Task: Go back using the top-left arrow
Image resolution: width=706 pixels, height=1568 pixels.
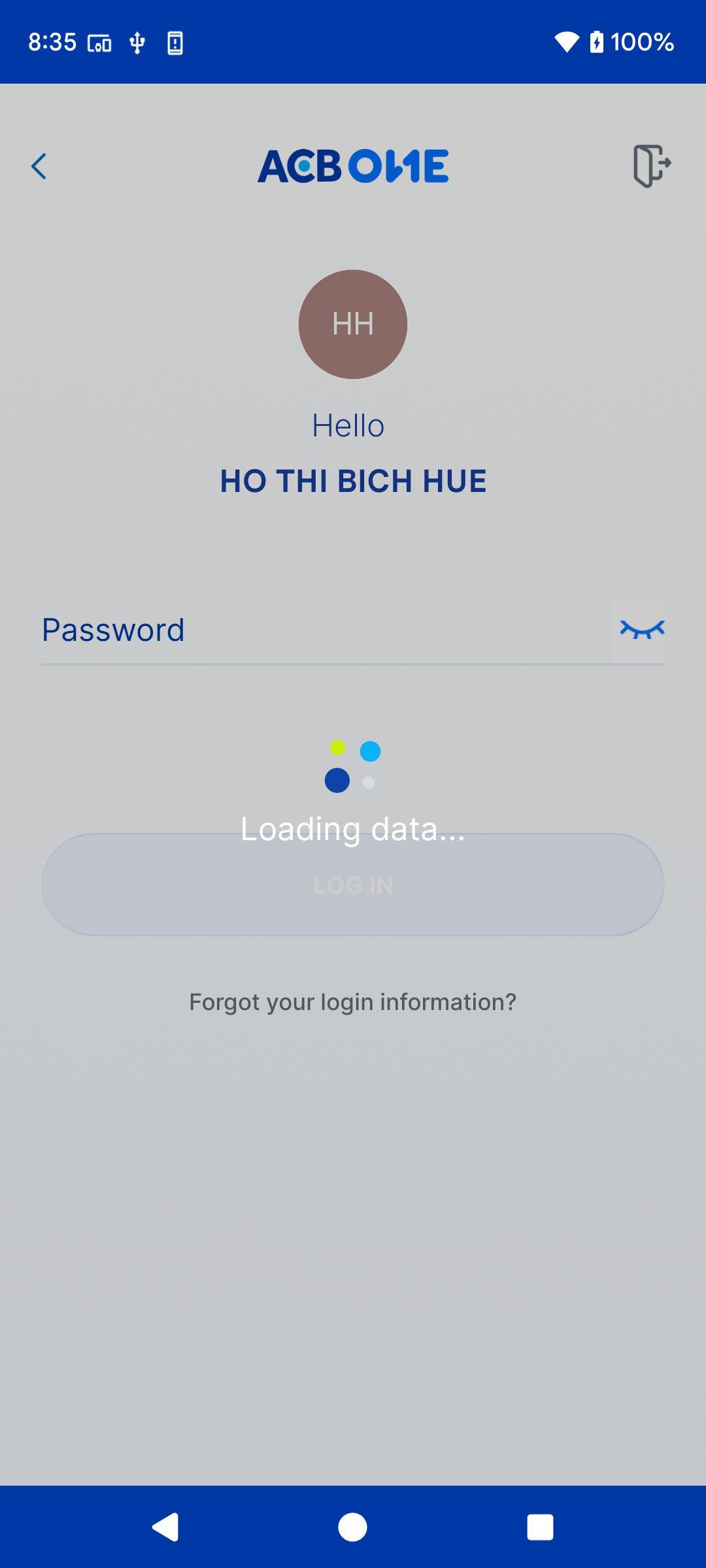Action: (39, 167)
